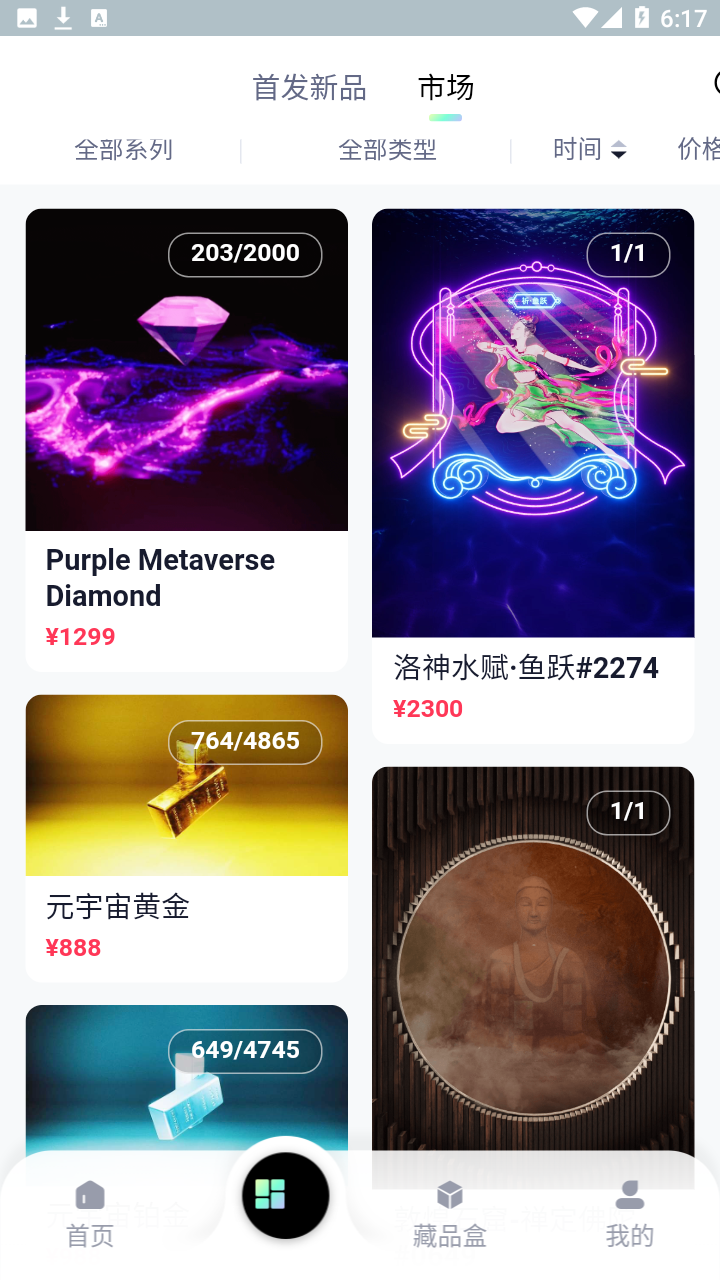Tap the battery icon in the status bar
Screen dimensions: 720x1280
(641, 16)
